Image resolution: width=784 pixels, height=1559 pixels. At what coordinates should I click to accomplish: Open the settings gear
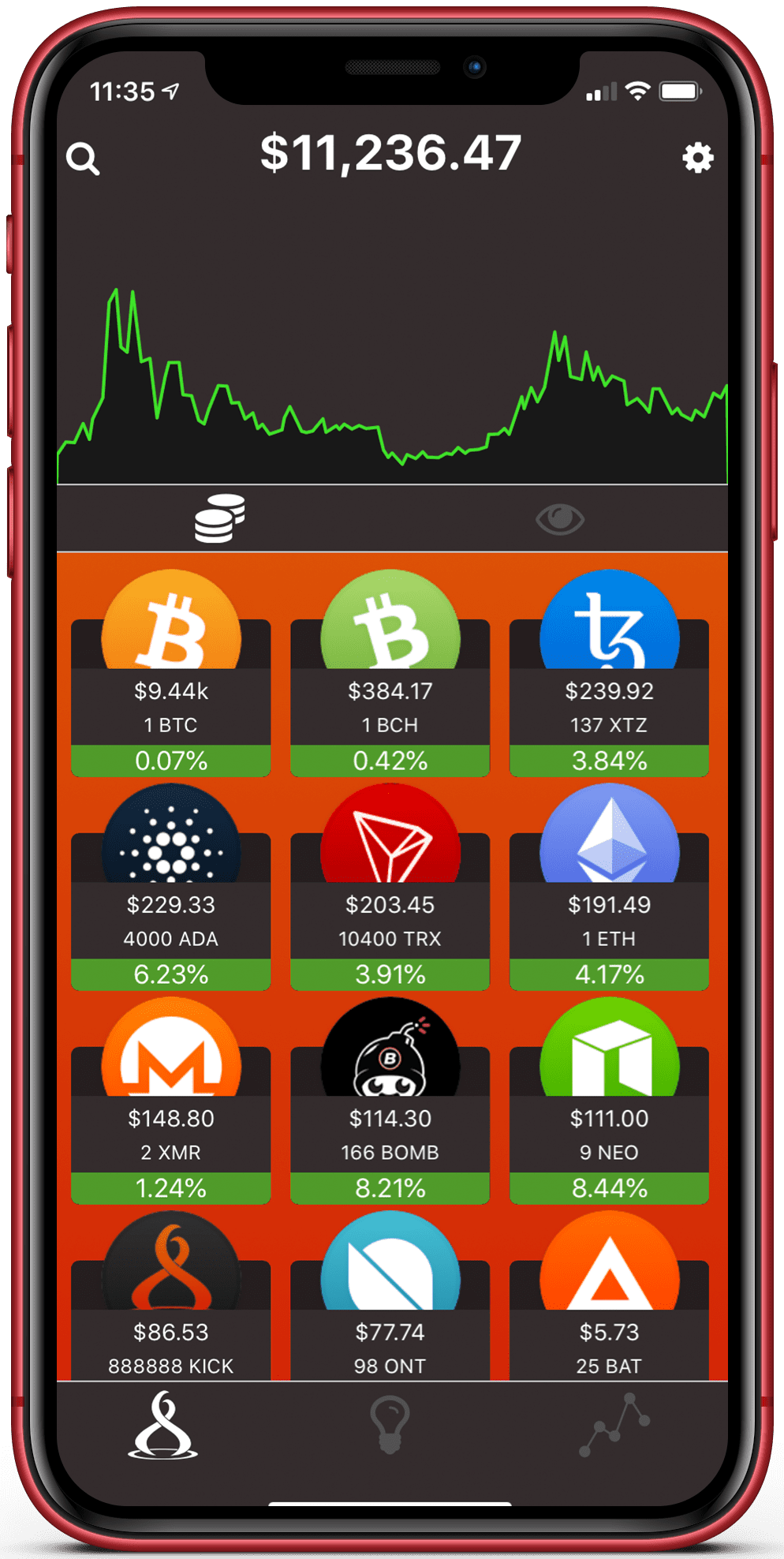[x=697, y=158]
